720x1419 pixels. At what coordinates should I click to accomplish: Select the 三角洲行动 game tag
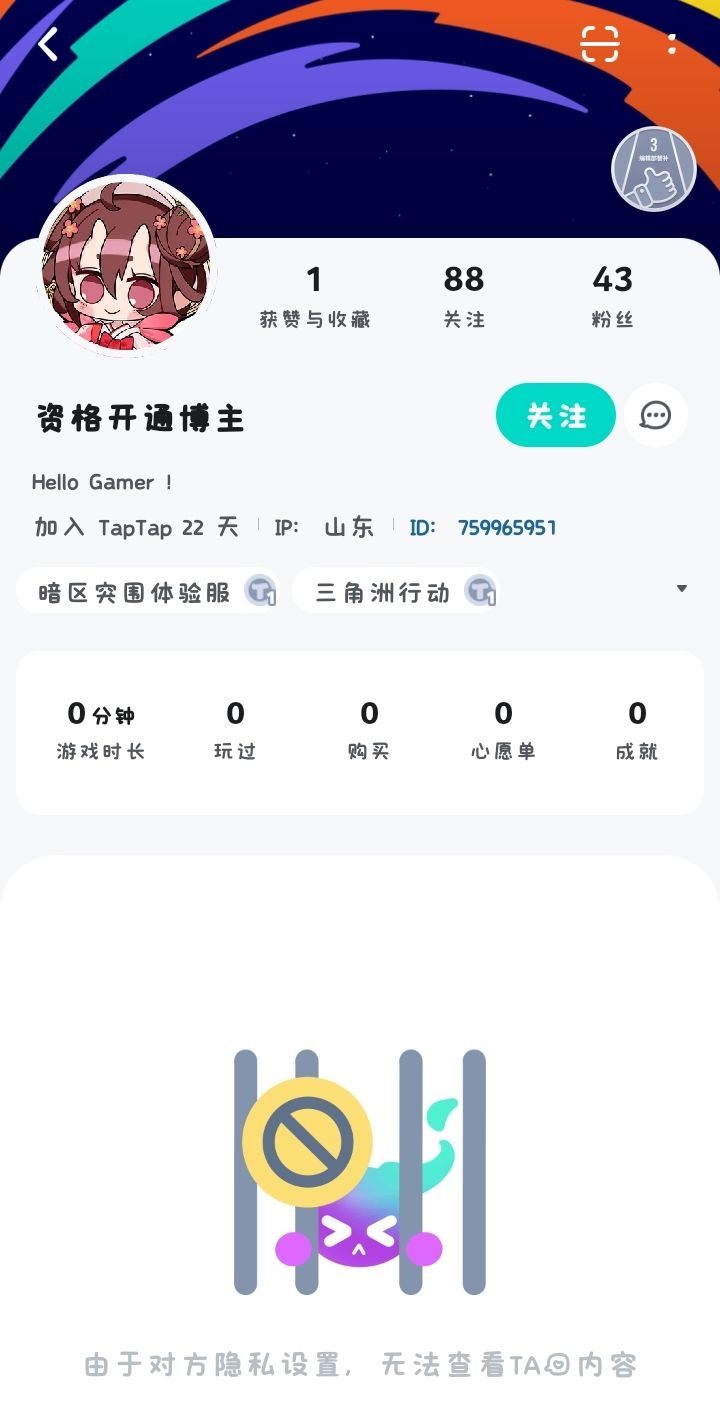tap(380, 590)
